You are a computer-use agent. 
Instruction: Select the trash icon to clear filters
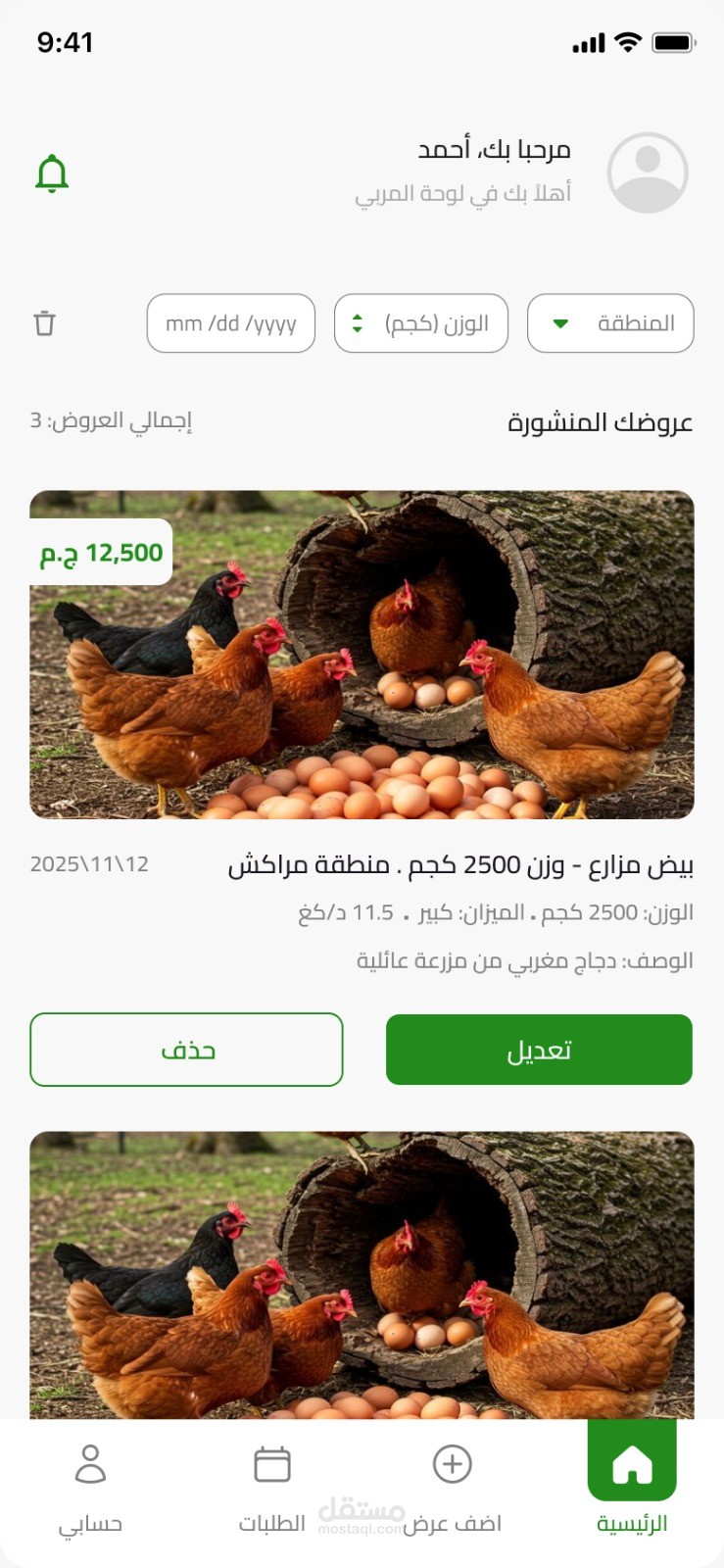(x=44, y=323)
